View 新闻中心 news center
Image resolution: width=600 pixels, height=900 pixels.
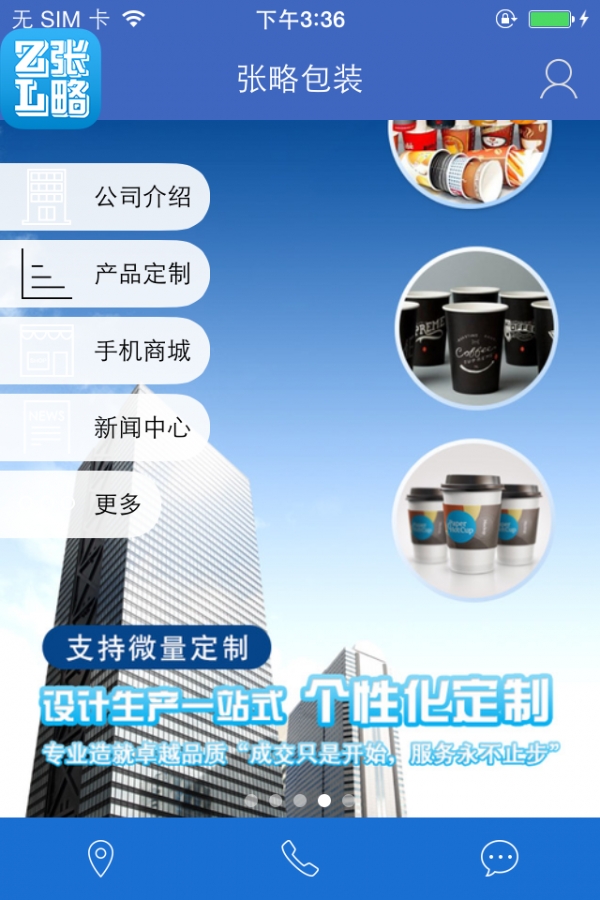(x=110, y=428)
